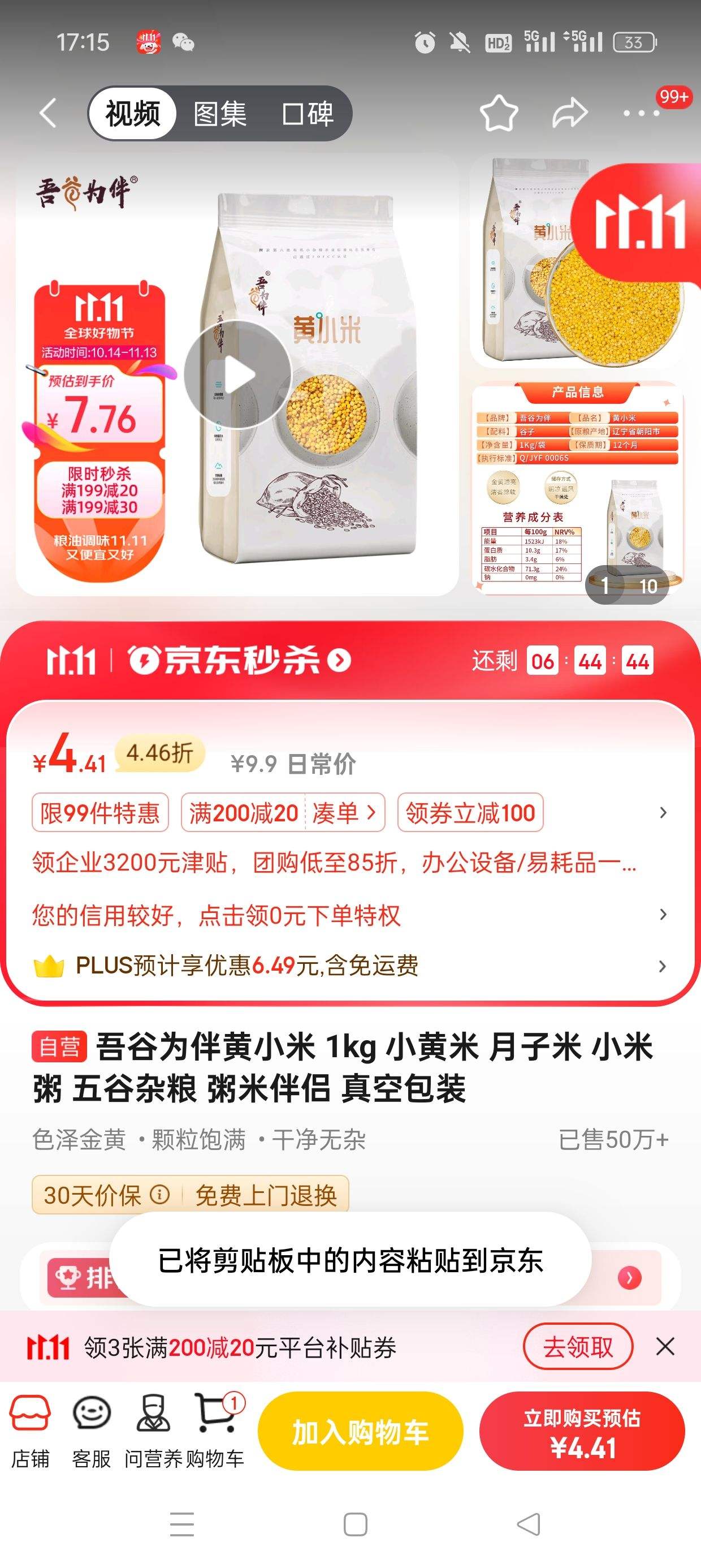The width and height of the screenshot is (701, 1568).
Task: Click the back arrow at top left
Action: 49,113
